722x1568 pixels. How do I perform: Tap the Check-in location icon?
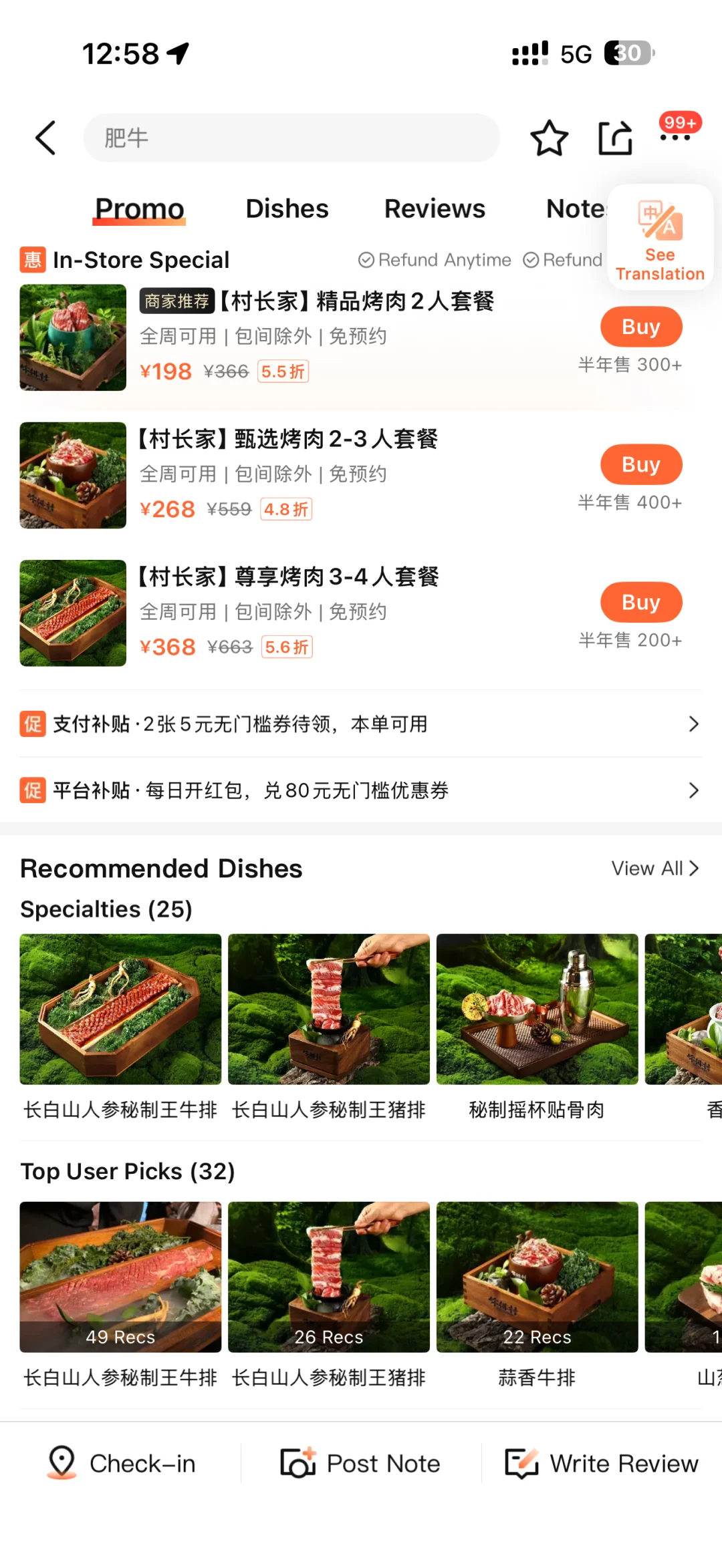(62, 1462)
